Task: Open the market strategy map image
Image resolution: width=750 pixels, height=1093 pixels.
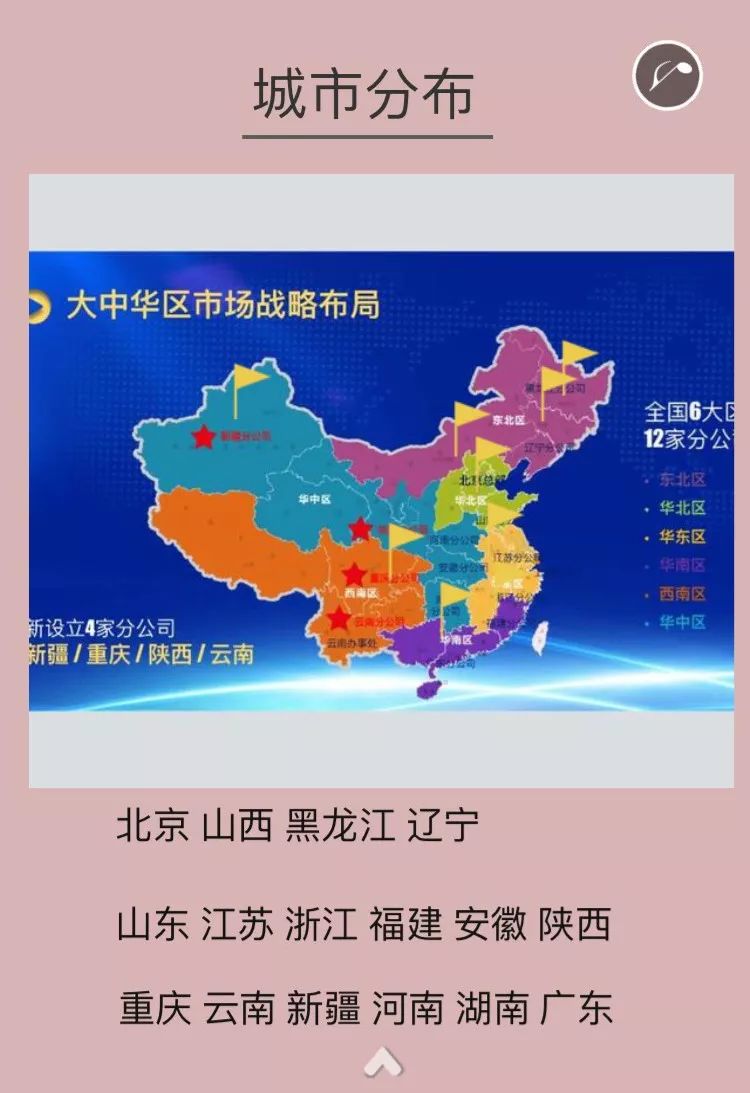Action: [x=380, y=480]
